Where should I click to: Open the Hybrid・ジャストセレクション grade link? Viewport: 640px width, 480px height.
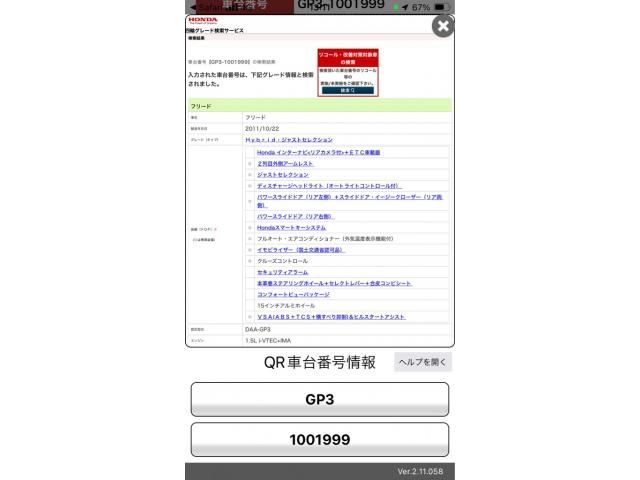[x=289, y=140]
